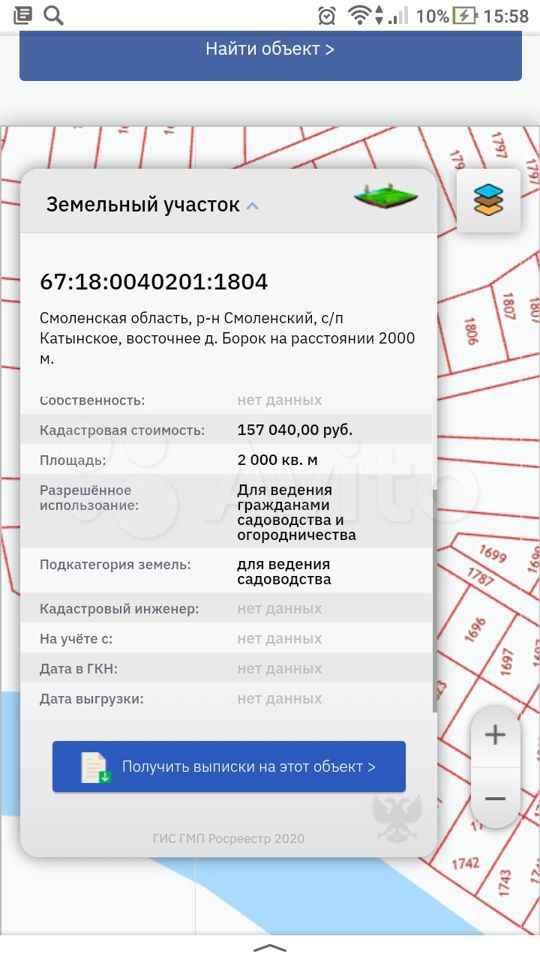Zoom out the map with minus
This screenshot has height=960, width=540.
tap(495, 798)
